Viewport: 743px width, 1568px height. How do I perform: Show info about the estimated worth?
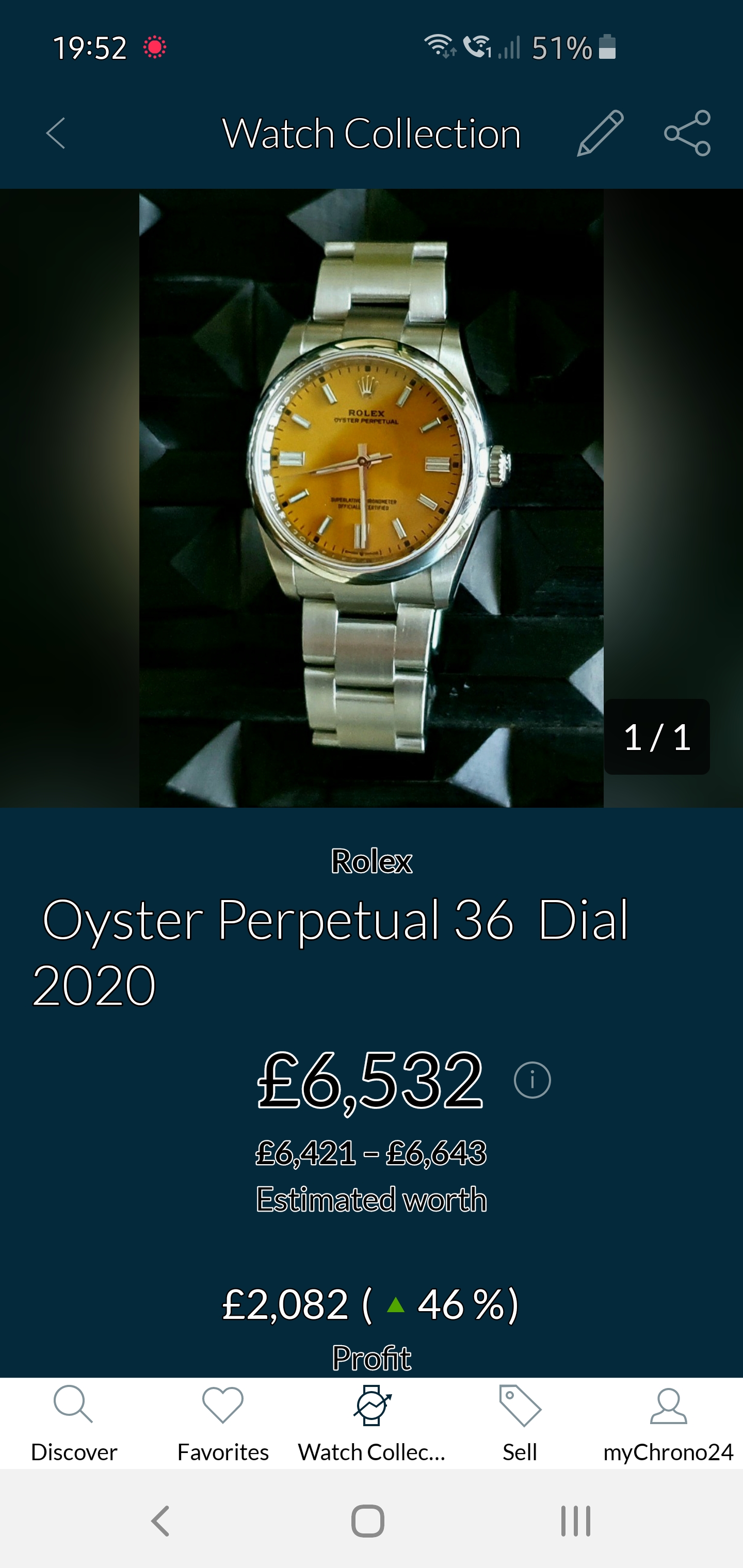[532, 1081]
